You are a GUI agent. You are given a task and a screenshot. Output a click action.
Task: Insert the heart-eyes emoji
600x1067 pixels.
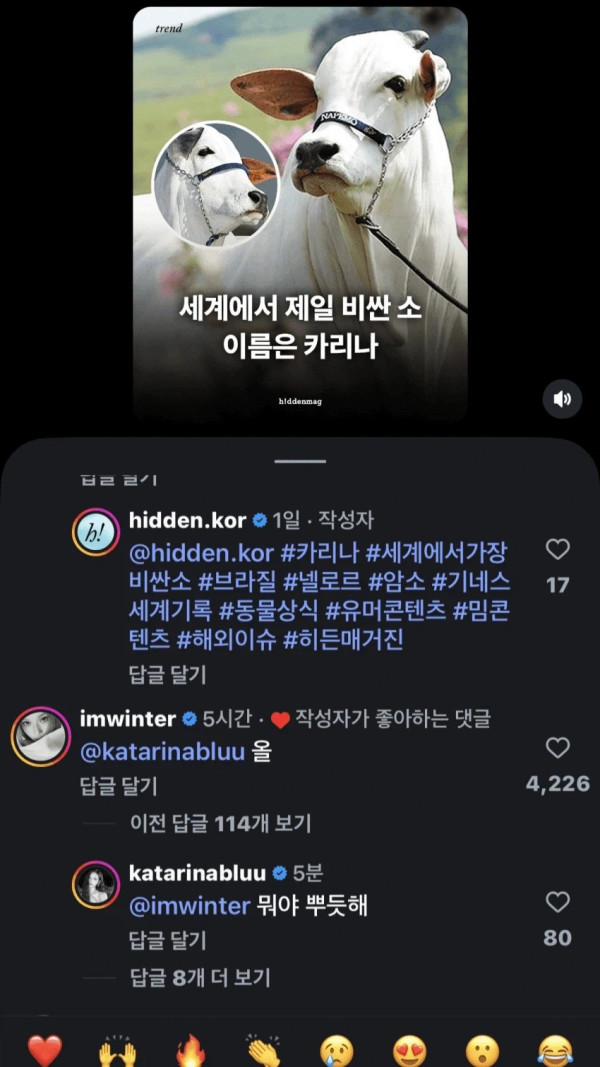click(x=410, y=1051)
